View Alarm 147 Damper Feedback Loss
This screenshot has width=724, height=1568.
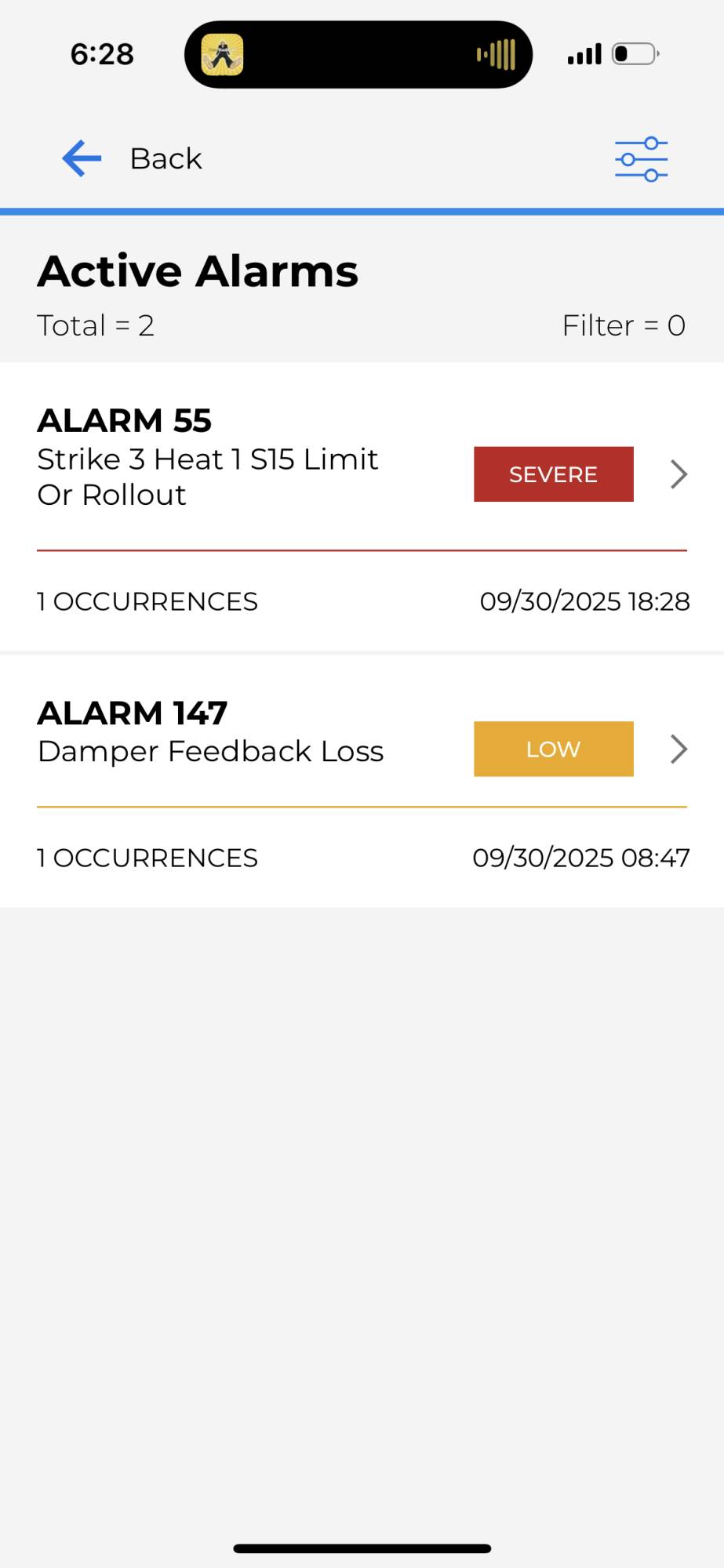(x=678, y=750)
